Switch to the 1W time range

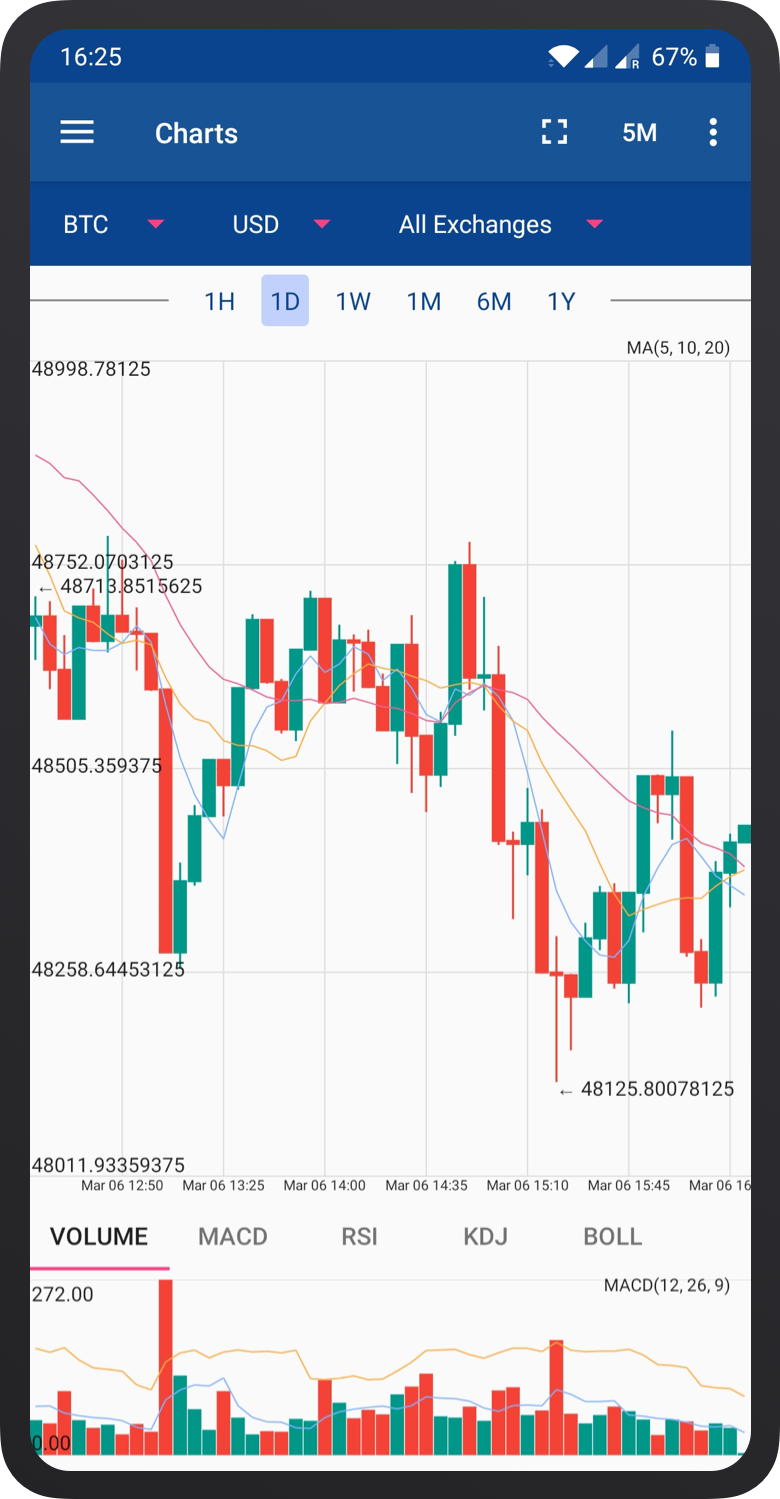[353, 301]
